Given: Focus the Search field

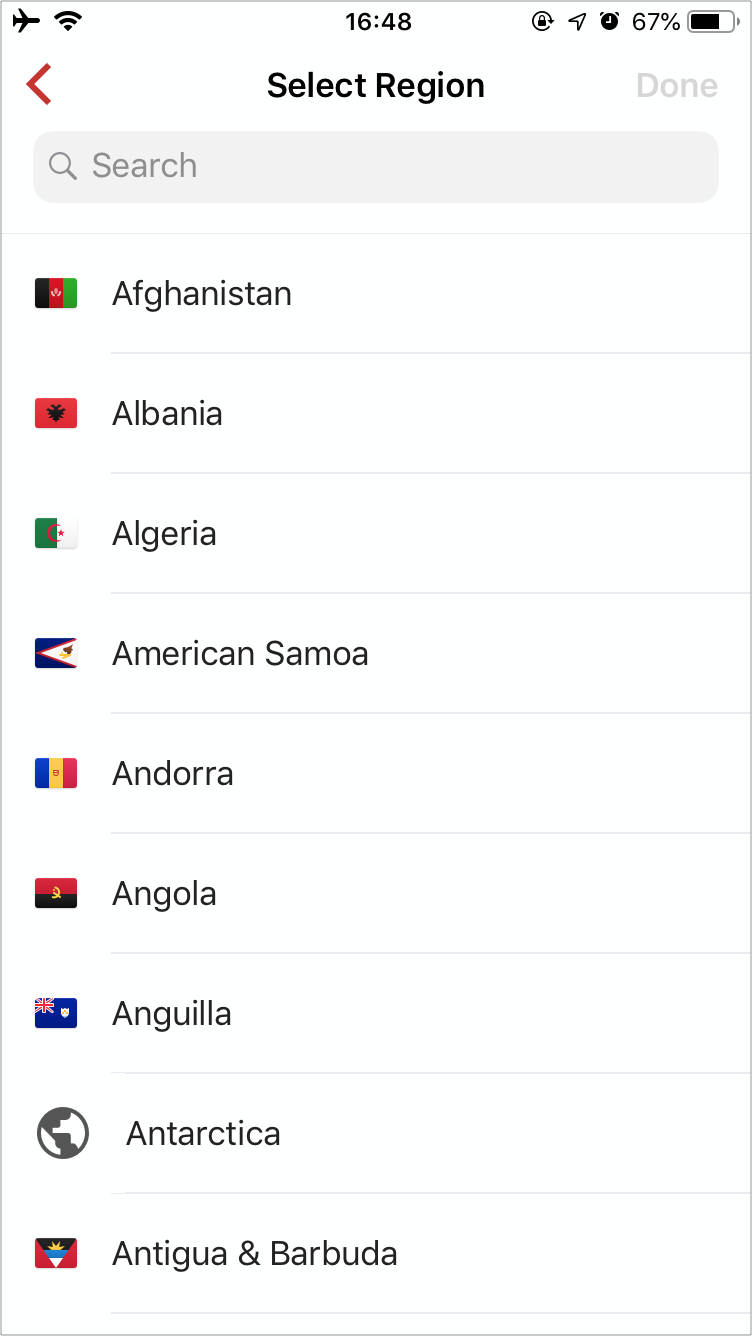Looking at the screenshot, I should tap(376, 166).
